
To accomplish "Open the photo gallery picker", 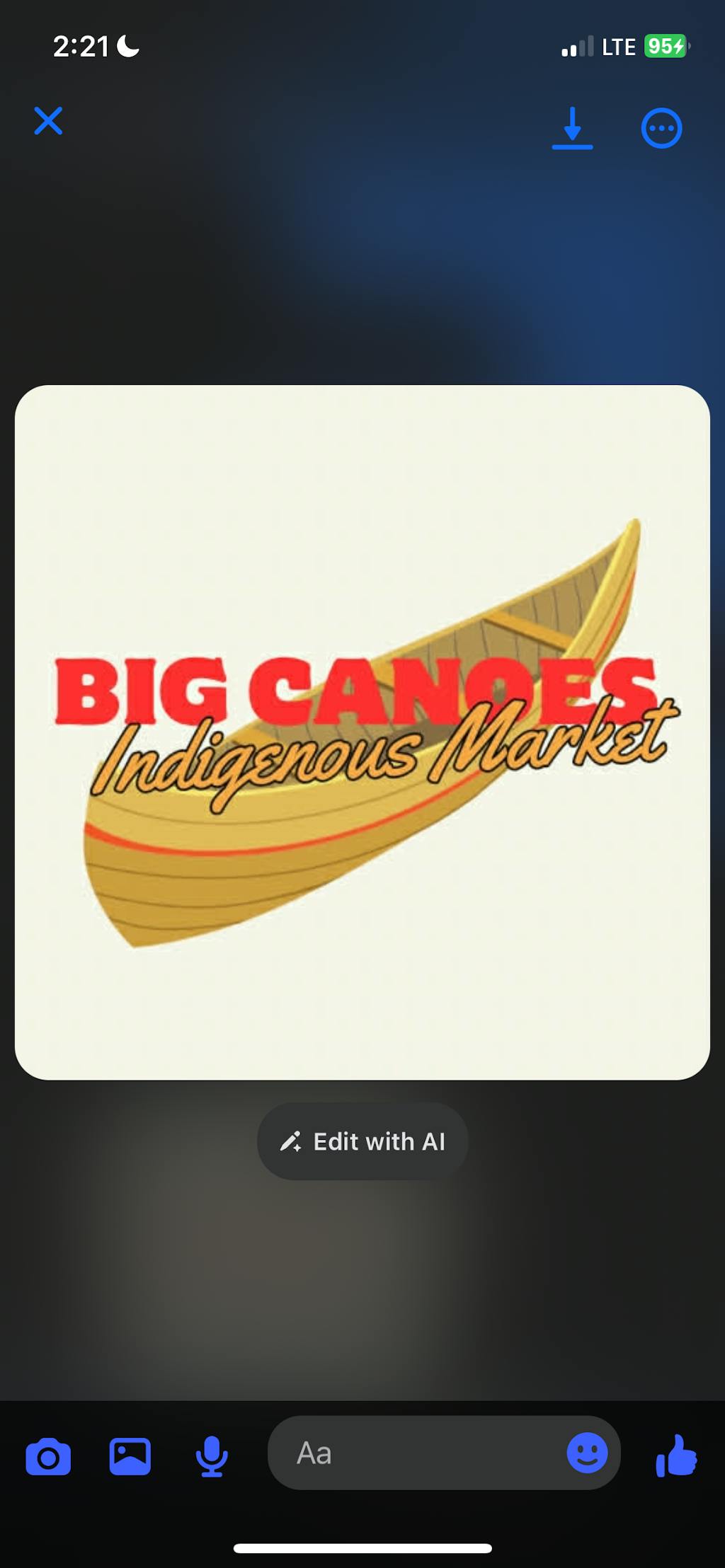I will (130, 1456).
